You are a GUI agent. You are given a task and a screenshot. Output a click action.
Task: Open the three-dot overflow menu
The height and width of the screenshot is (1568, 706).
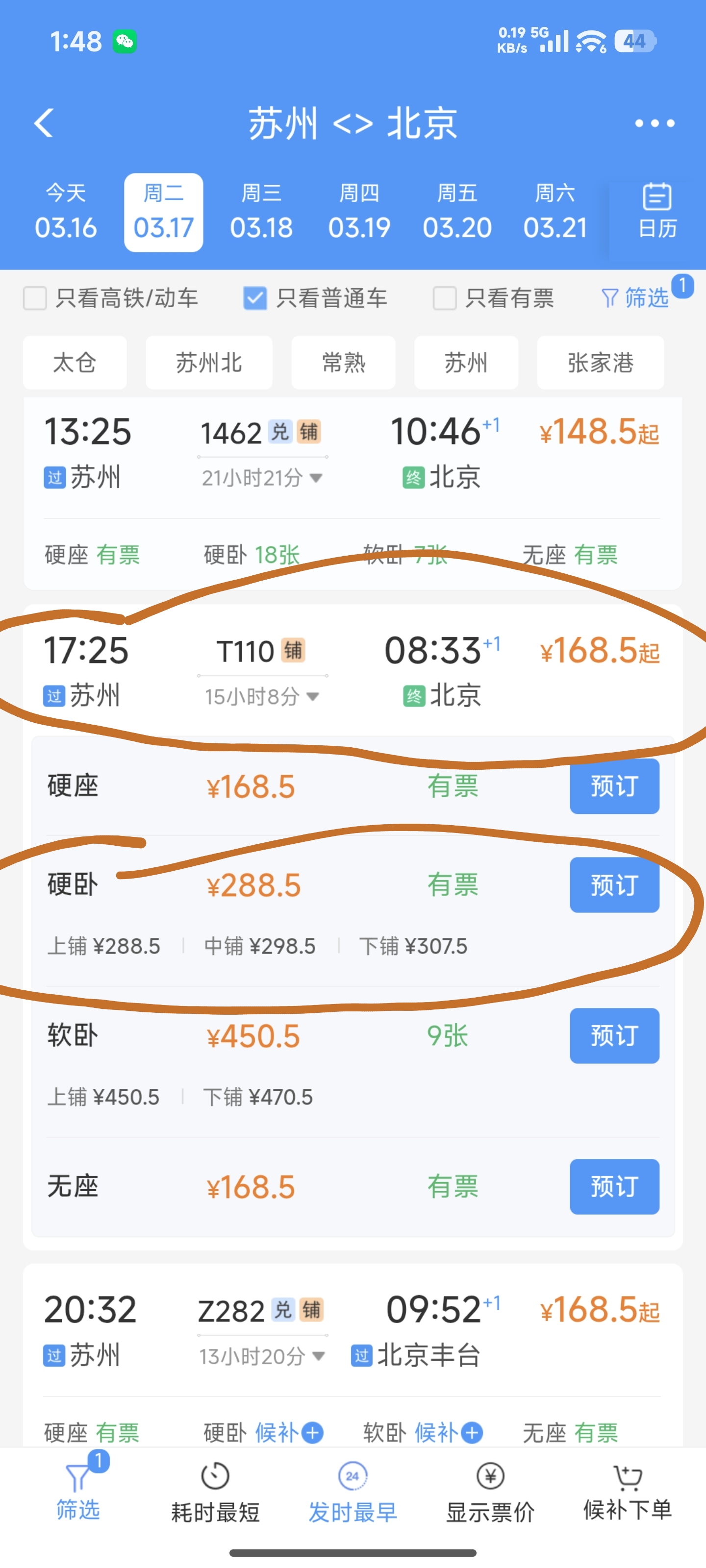click(654, 123)
